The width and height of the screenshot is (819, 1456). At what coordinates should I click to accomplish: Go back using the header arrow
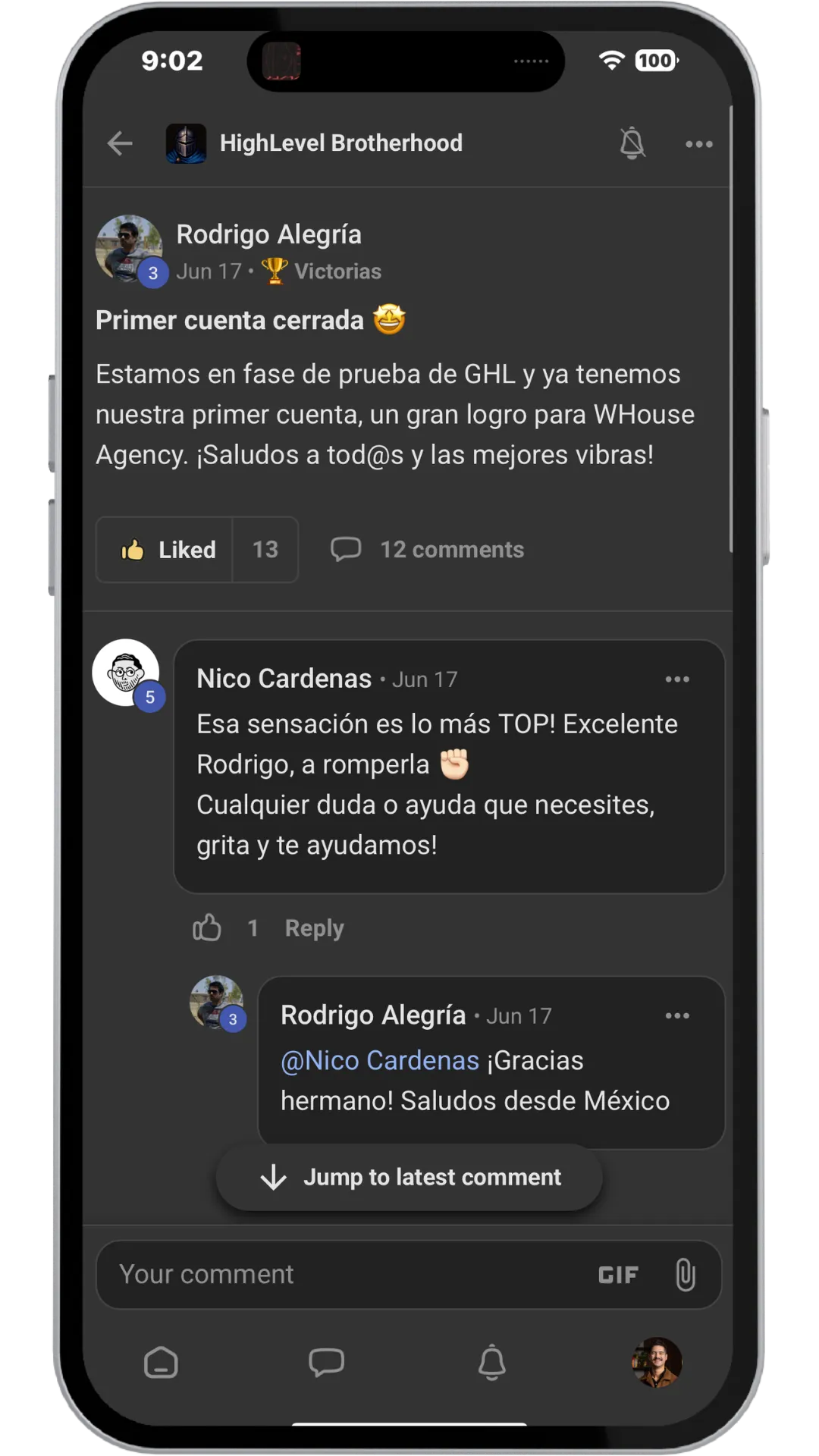coord(120,143)
